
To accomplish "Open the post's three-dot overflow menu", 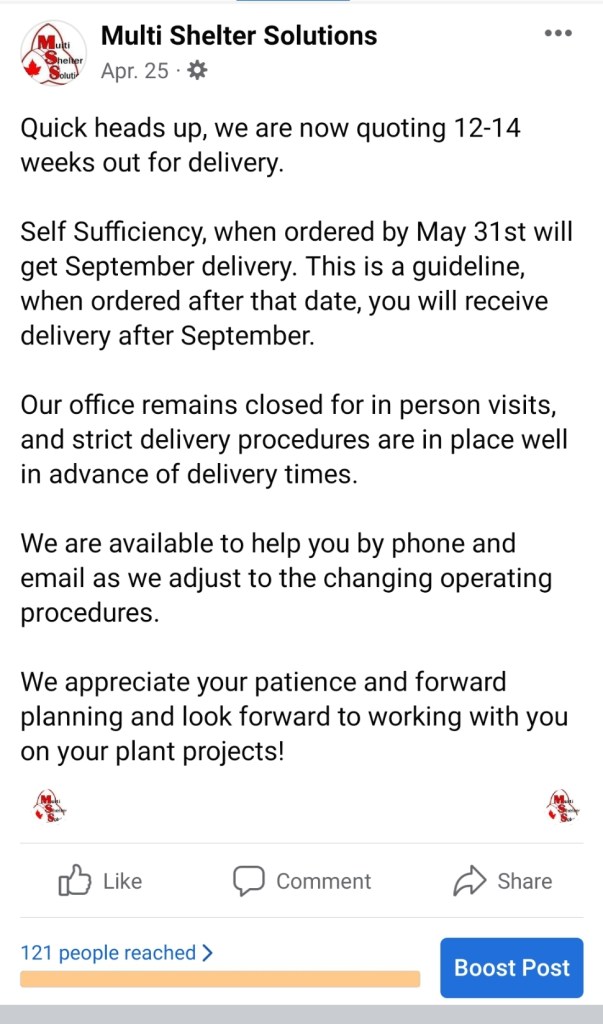I will (558, 34).
